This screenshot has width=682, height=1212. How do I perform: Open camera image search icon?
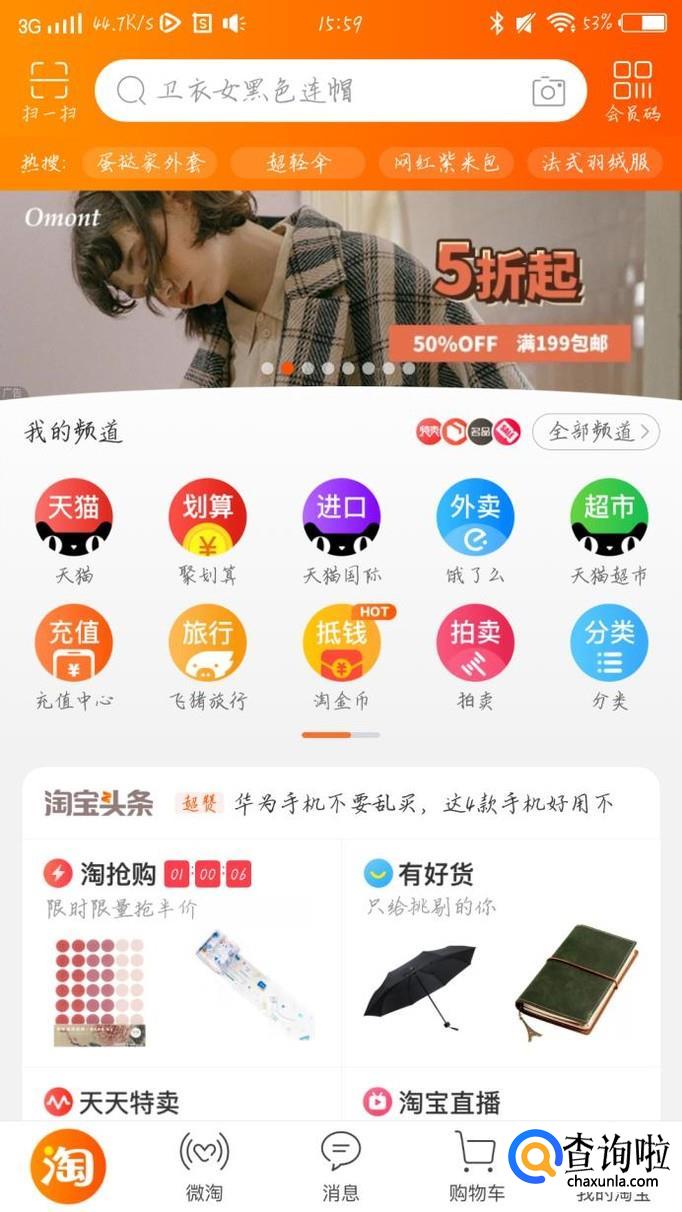tap(548, 92)
